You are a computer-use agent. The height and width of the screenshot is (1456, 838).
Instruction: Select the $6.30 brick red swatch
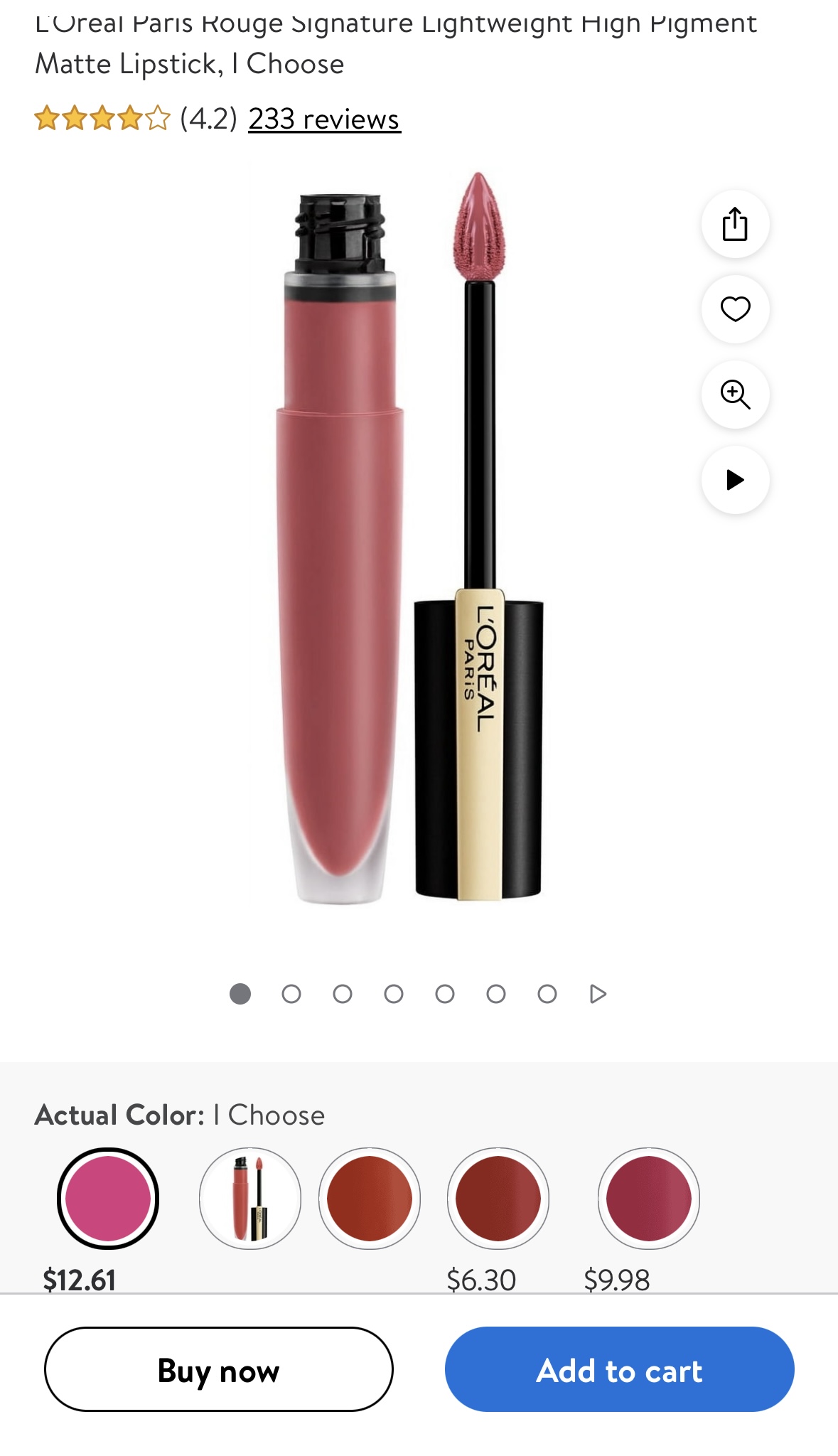pyautogui.click(x=498, y=1199)
